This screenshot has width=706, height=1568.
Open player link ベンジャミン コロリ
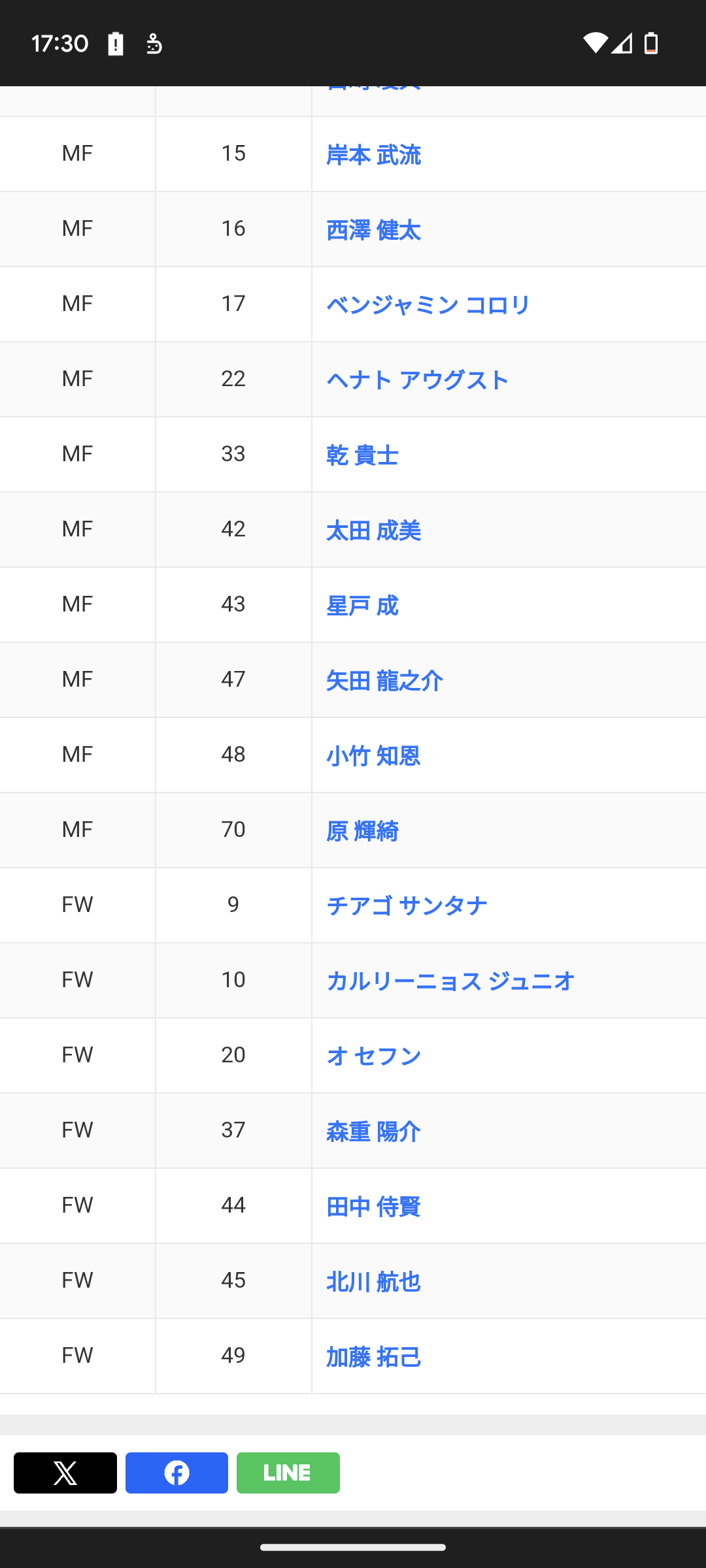pyautogui.click(x=428, y=305)
